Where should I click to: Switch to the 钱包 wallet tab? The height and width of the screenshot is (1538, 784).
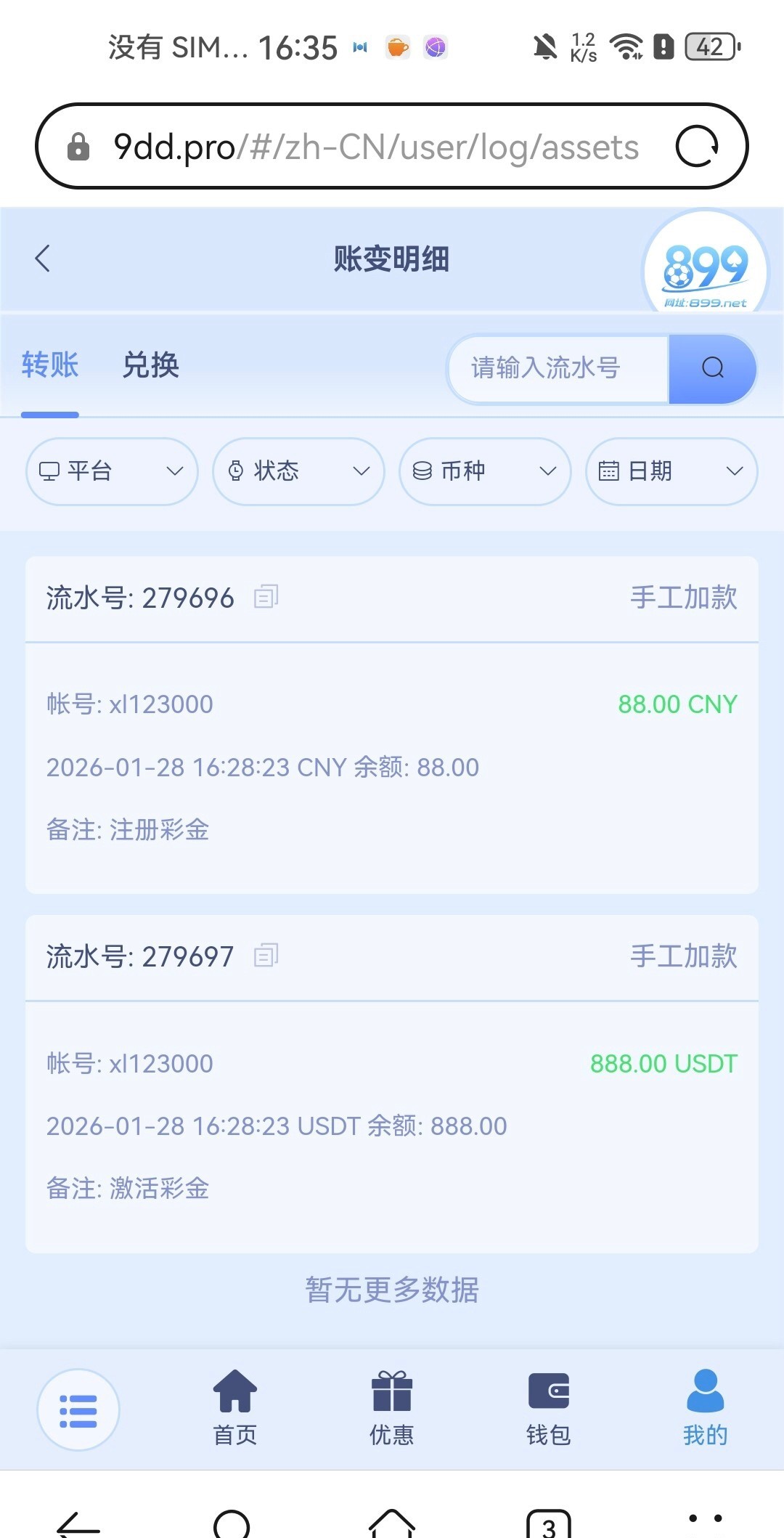pyautogui.click(x=549, y=1409)
